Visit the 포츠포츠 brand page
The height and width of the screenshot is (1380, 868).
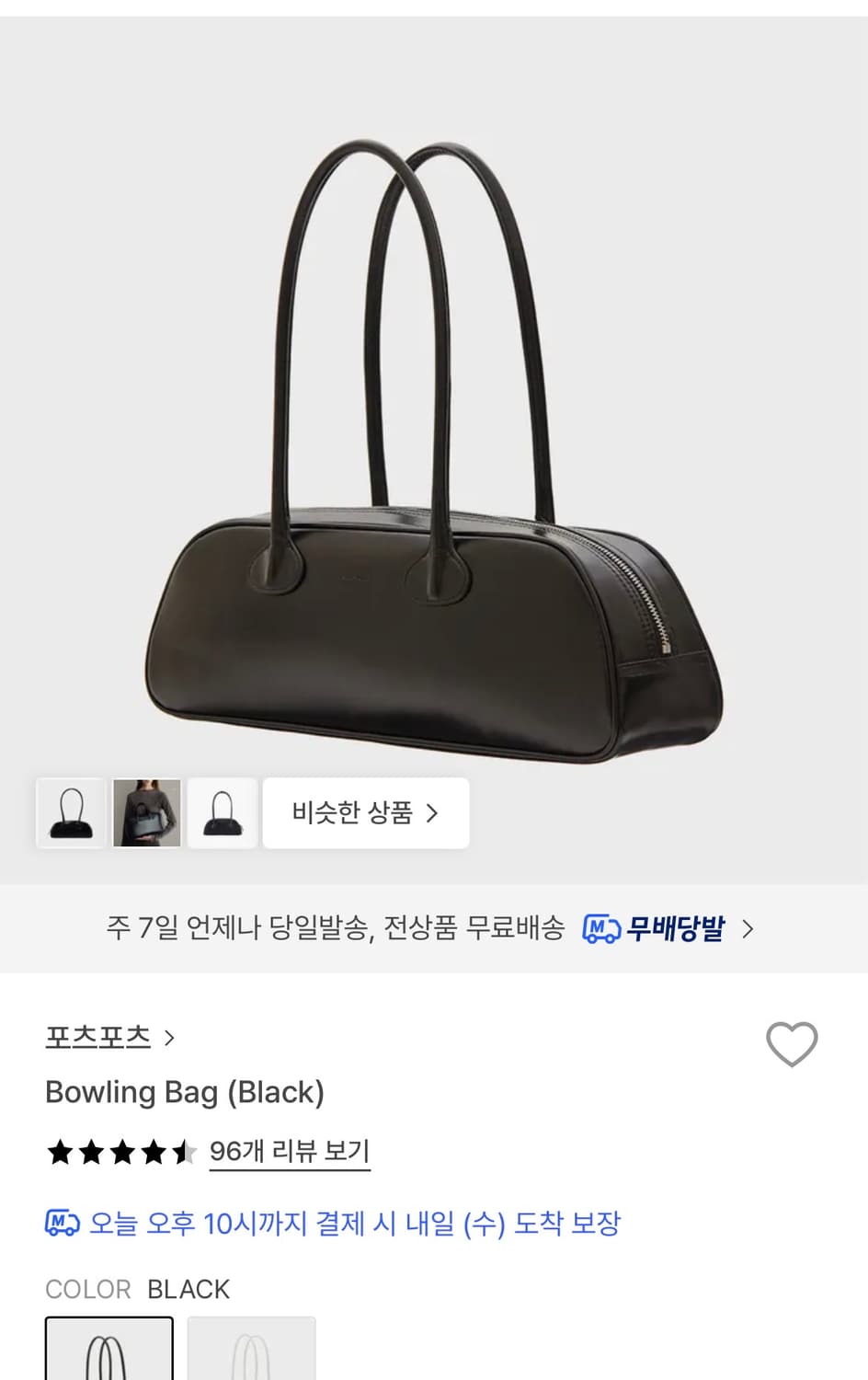(x=98, y=1037)
